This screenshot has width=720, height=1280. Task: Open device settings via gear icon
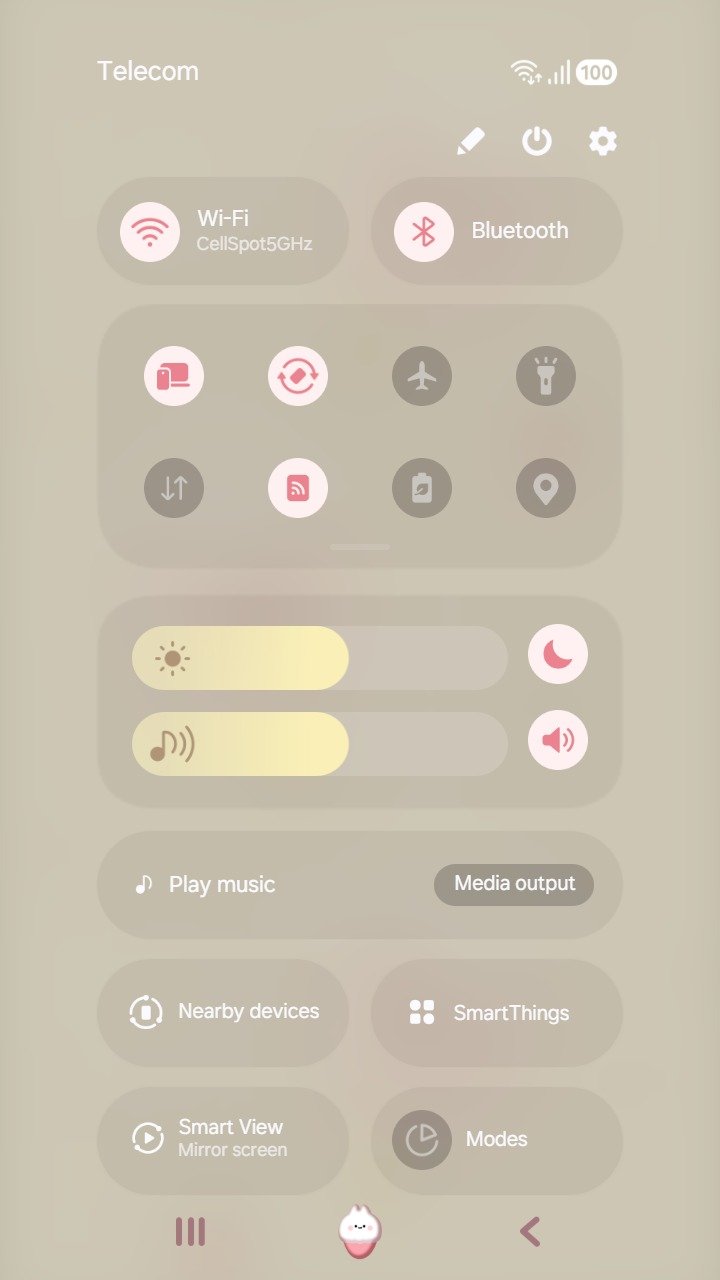[x=602, y=141]
